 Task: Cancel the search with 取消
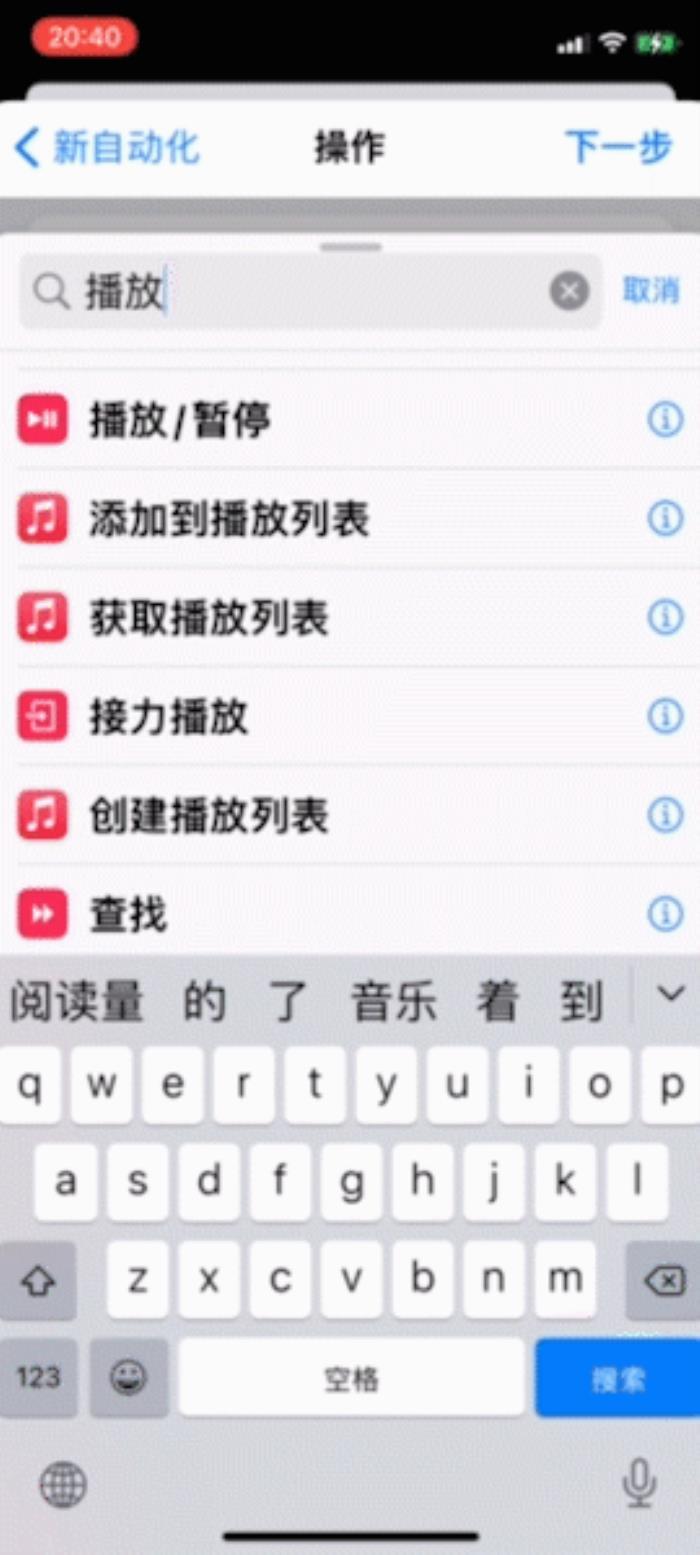pyautogui.click(x=651, y=291)
